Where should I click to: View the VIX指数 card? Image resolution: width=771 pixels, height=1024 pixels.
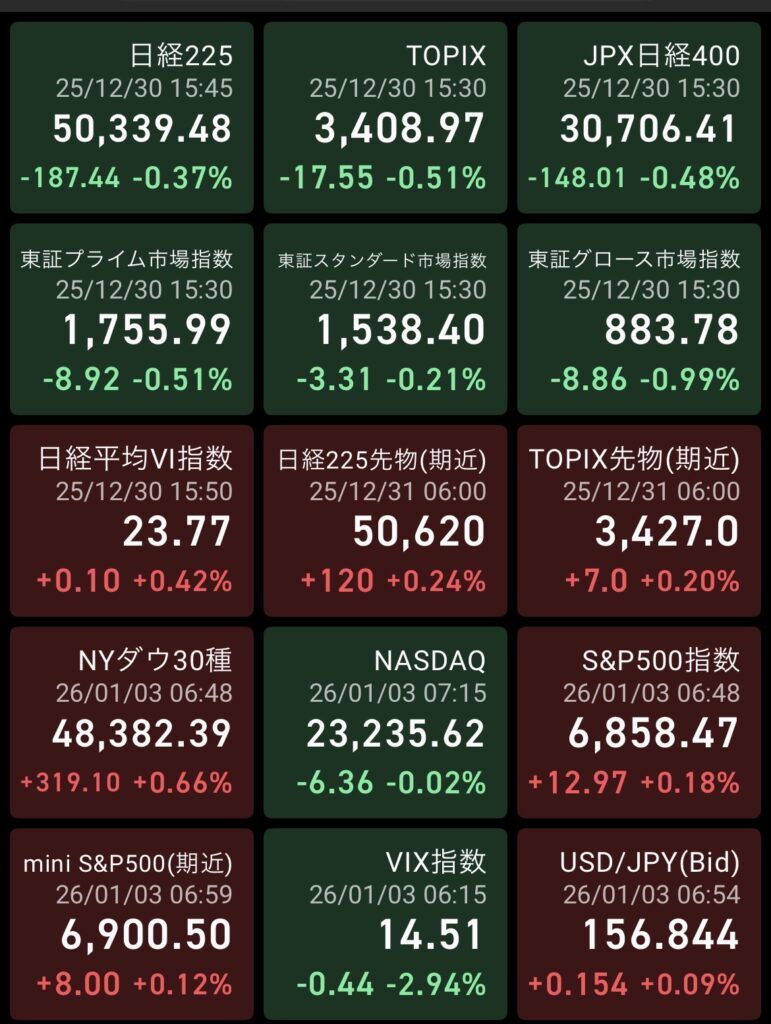pos(386,922)
